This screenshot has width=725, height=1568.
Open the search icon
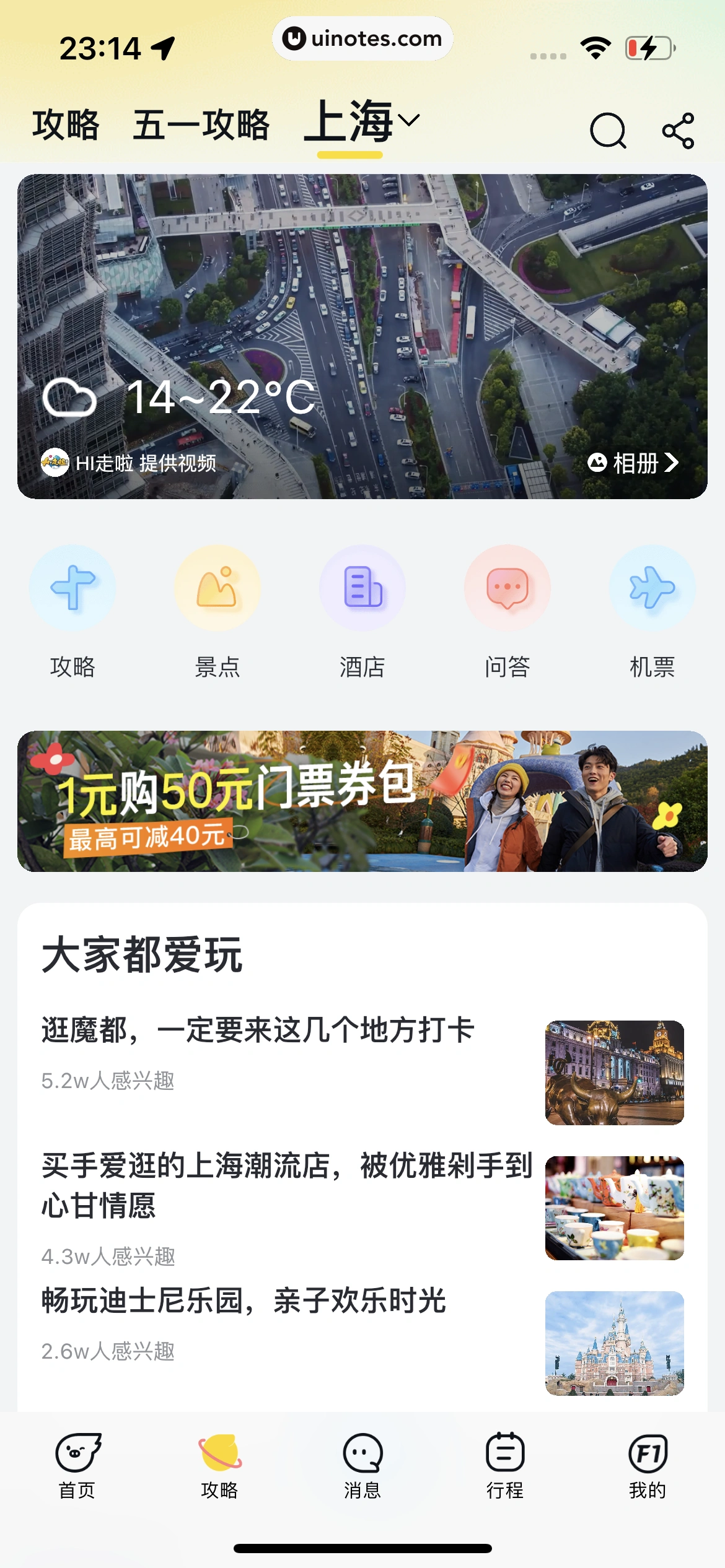pos(608,130)
